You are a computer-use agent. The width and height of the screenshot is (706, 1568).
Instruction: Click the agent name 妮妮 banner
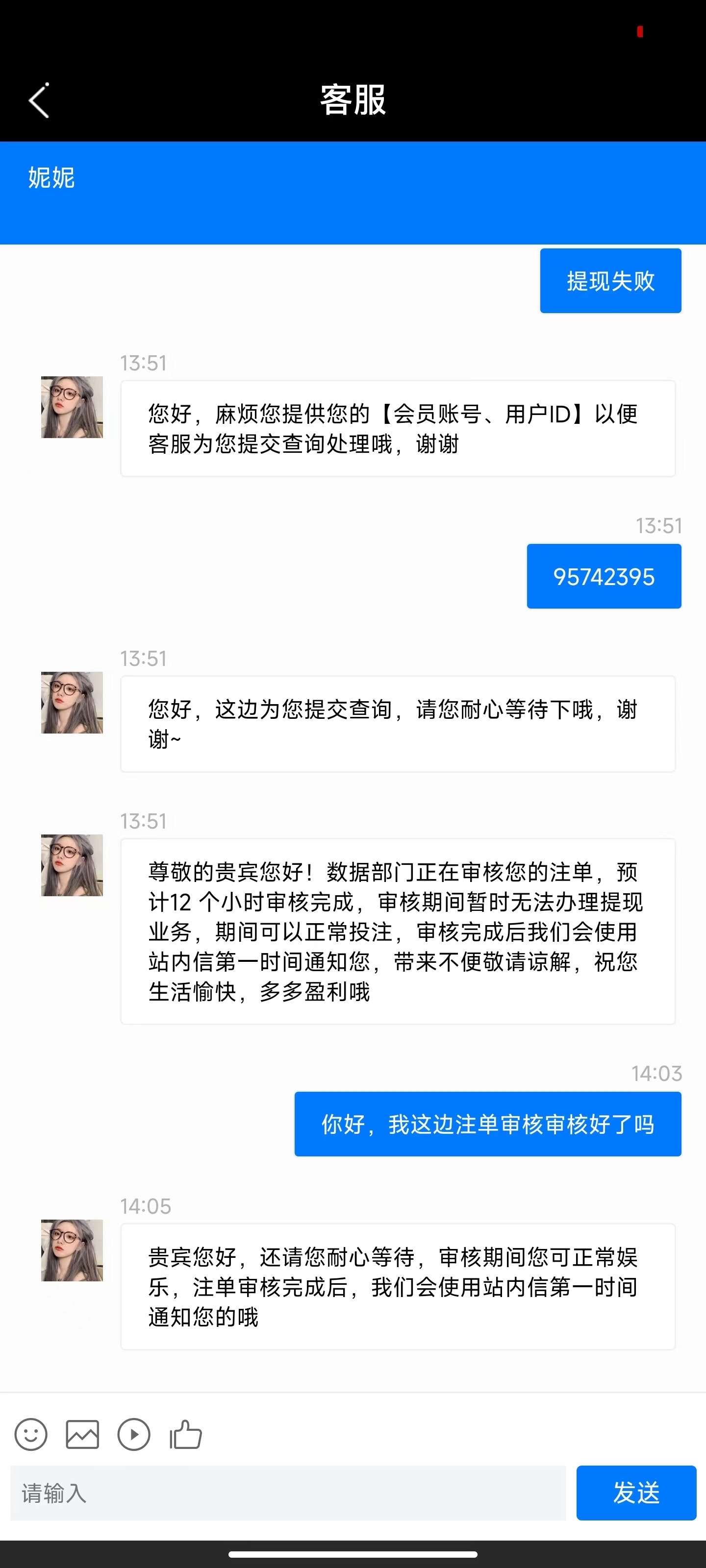[x=52, y=178]
